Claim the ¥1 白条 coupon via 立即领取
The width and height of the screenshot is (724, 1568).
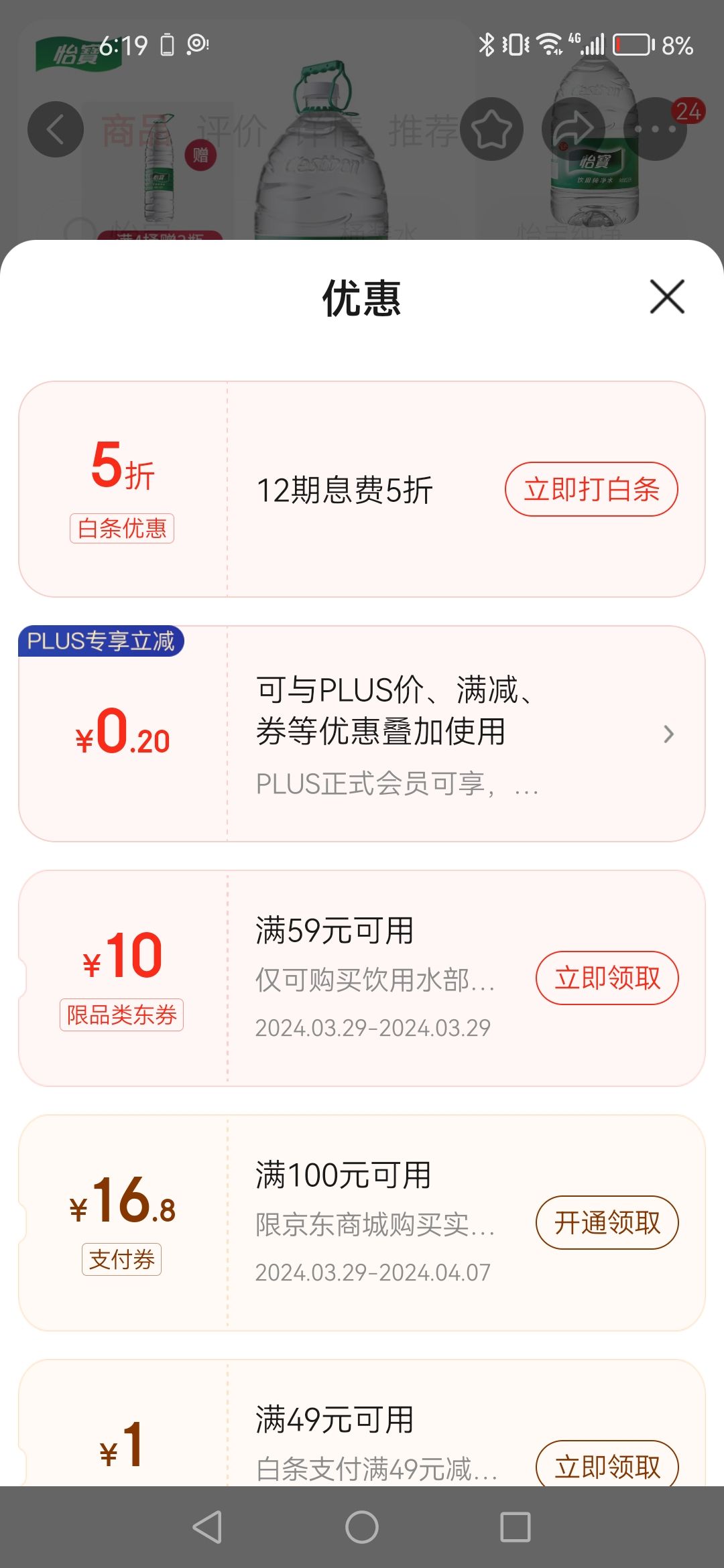(607, 1467)
